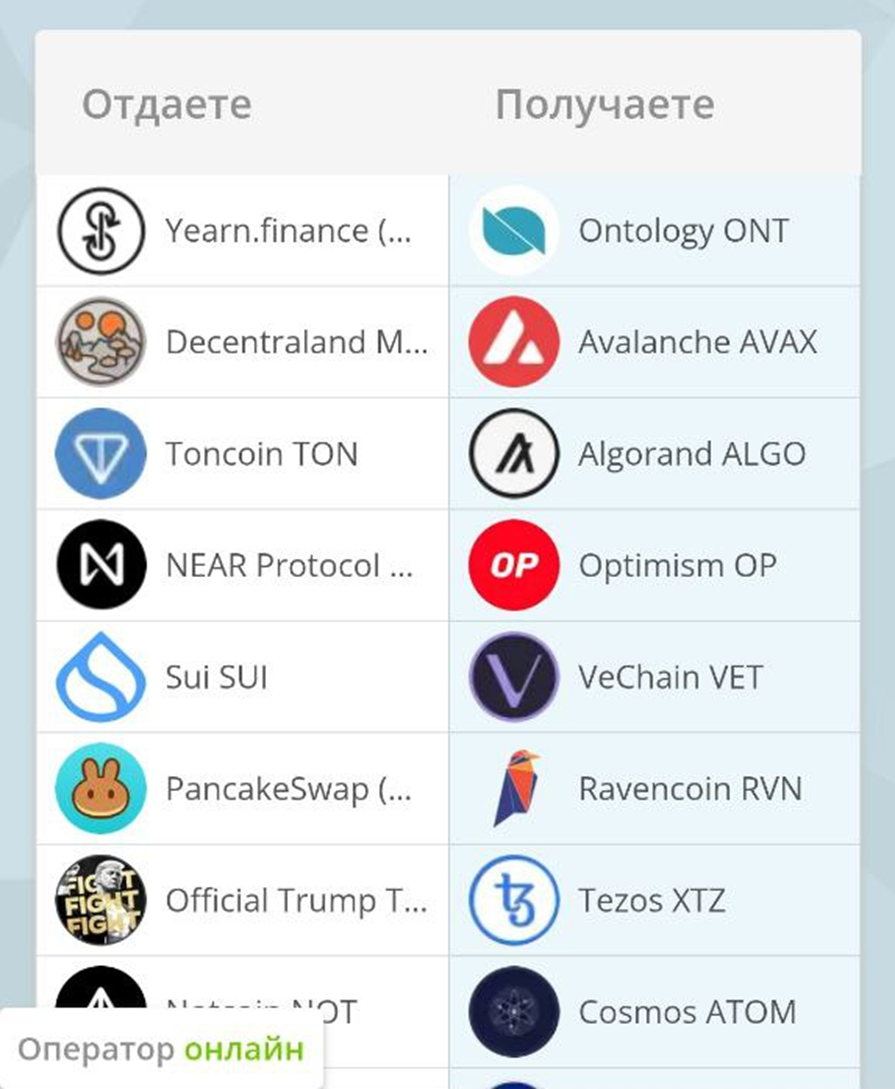
Task: Select the Optimism OP red badge
Action: click(x=513, y=565)
